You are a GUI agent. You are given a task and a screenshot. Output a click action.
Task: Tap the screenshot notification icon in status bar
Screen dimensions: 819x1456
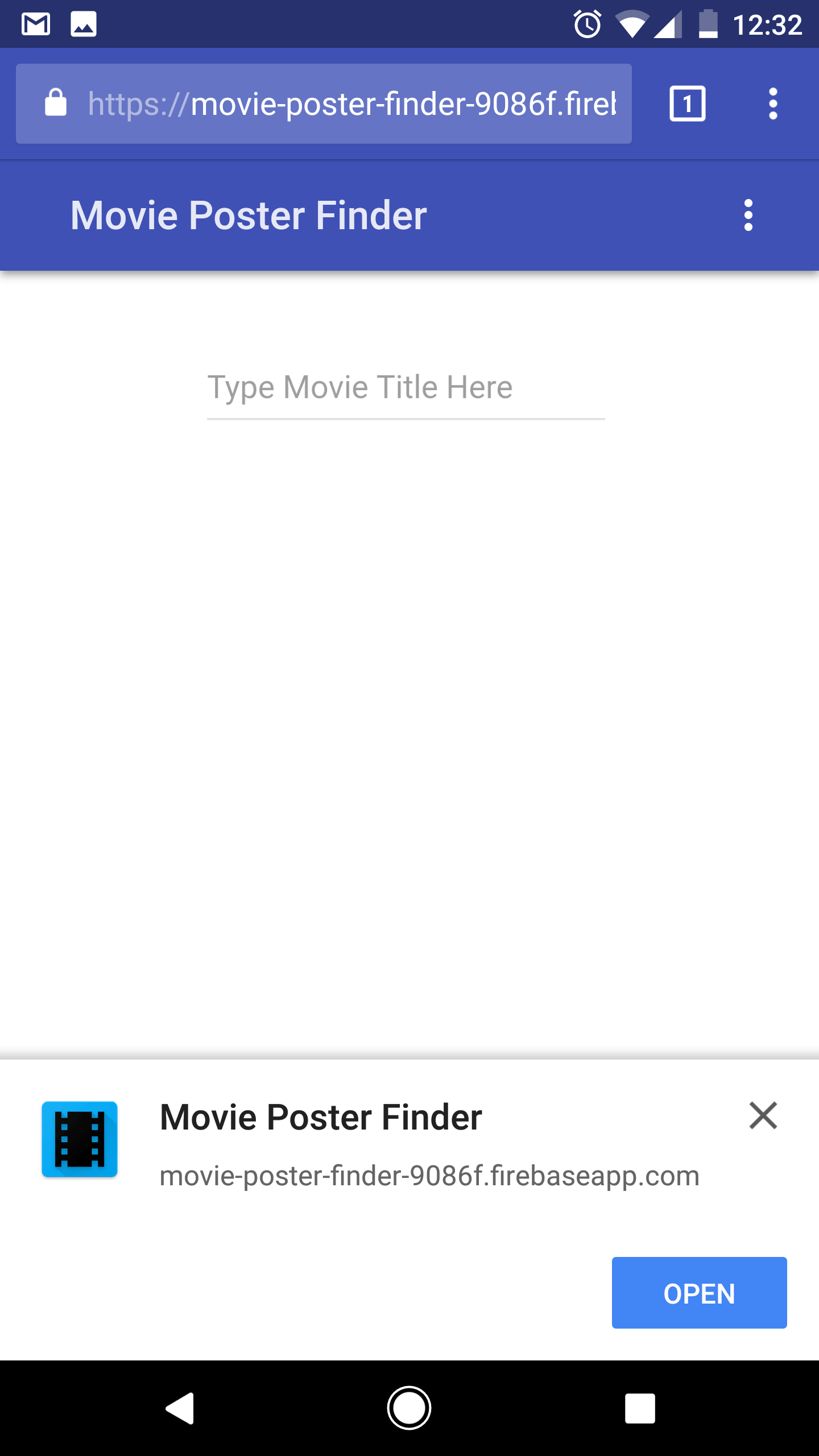coord(84,23)
